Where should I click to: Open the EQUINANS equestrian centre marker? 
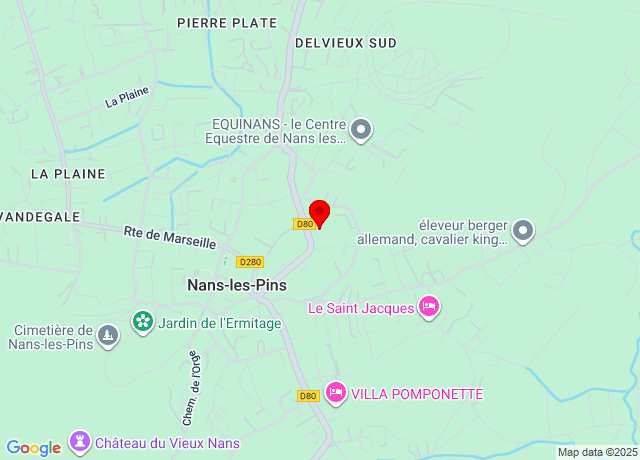pos(361,129)
